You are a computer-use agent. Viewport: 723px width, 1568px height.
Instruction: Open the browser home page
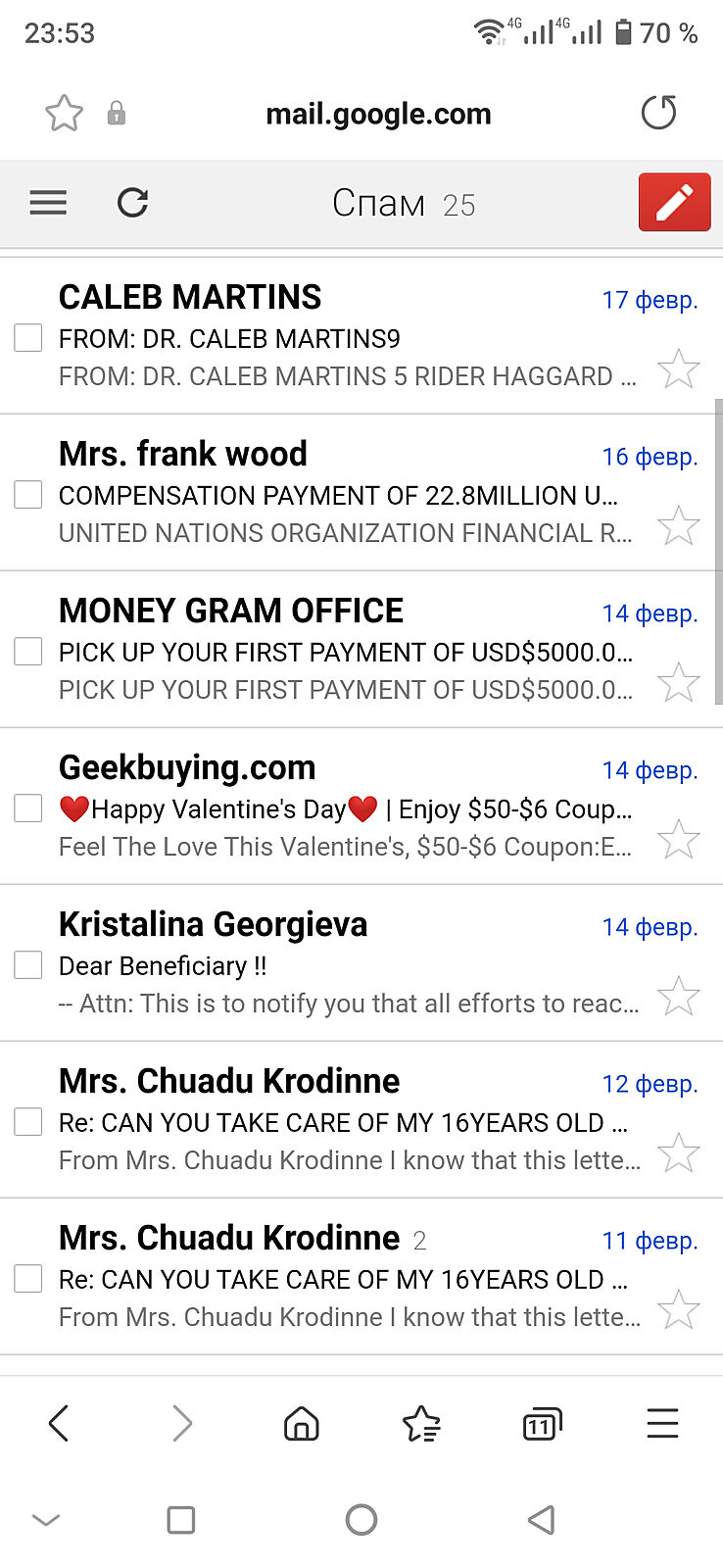click(301, 1423)
